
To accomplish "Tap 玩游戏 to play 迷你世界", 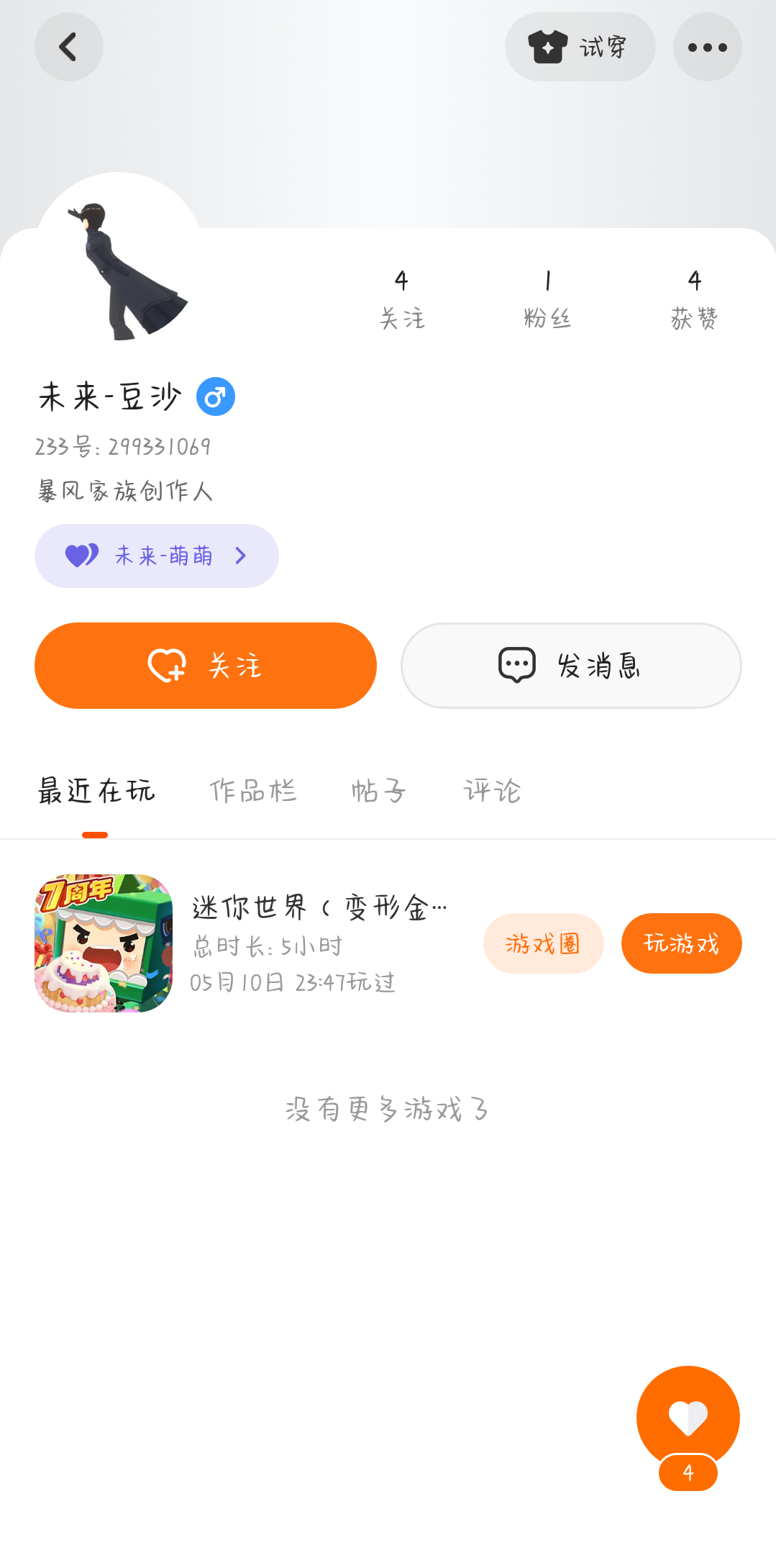I will [681, 943].
